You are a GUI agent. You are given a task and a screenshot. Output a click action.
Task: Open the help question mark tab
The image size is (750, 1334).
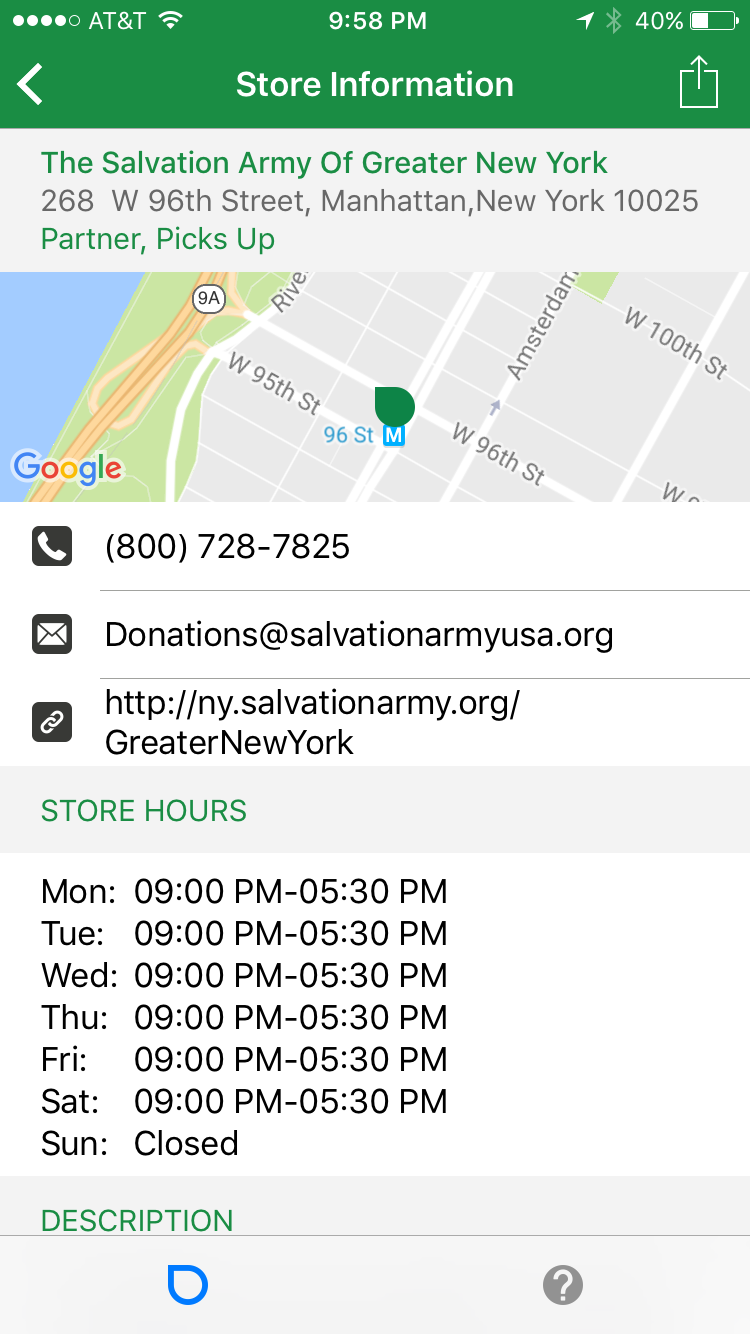coord(563,1285)
